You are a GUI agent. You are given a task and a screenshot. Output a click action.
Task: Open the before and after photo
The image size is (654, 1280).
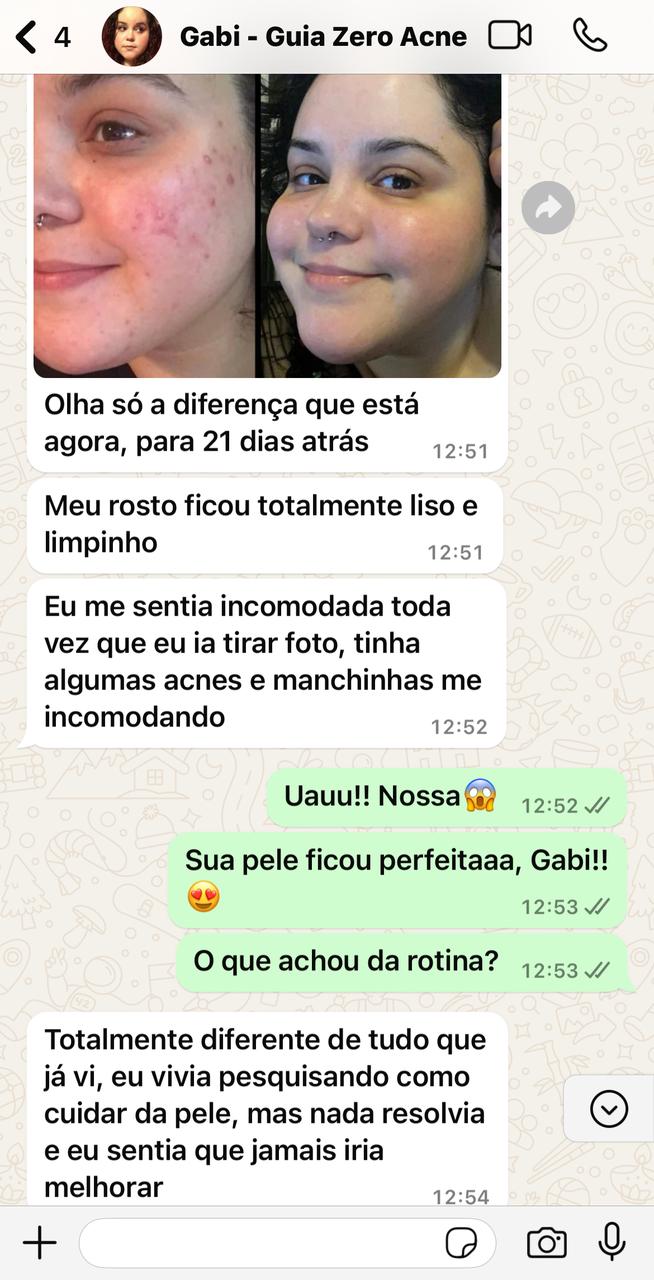pos(267,225)
